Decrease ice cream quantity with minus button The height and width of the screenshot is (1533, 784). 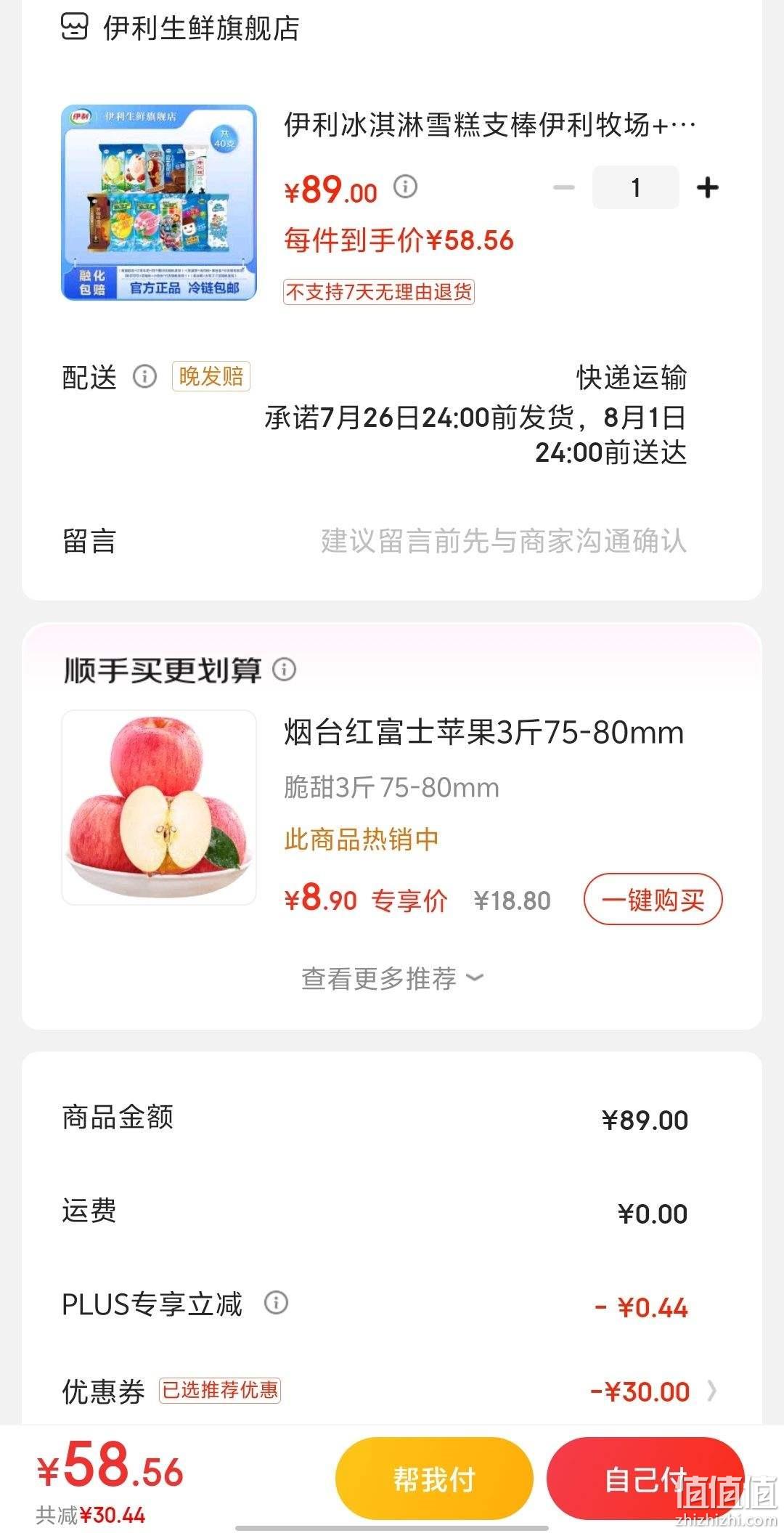click(563, 187)
